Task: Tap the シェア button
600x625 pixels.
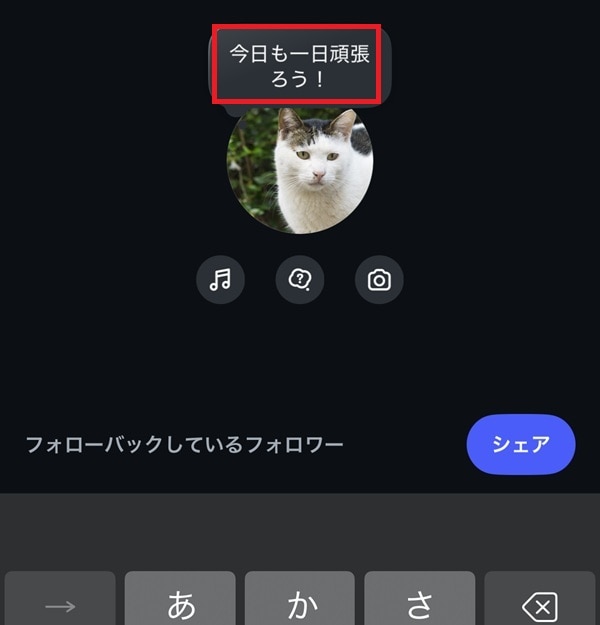Action: click(521, 443)
